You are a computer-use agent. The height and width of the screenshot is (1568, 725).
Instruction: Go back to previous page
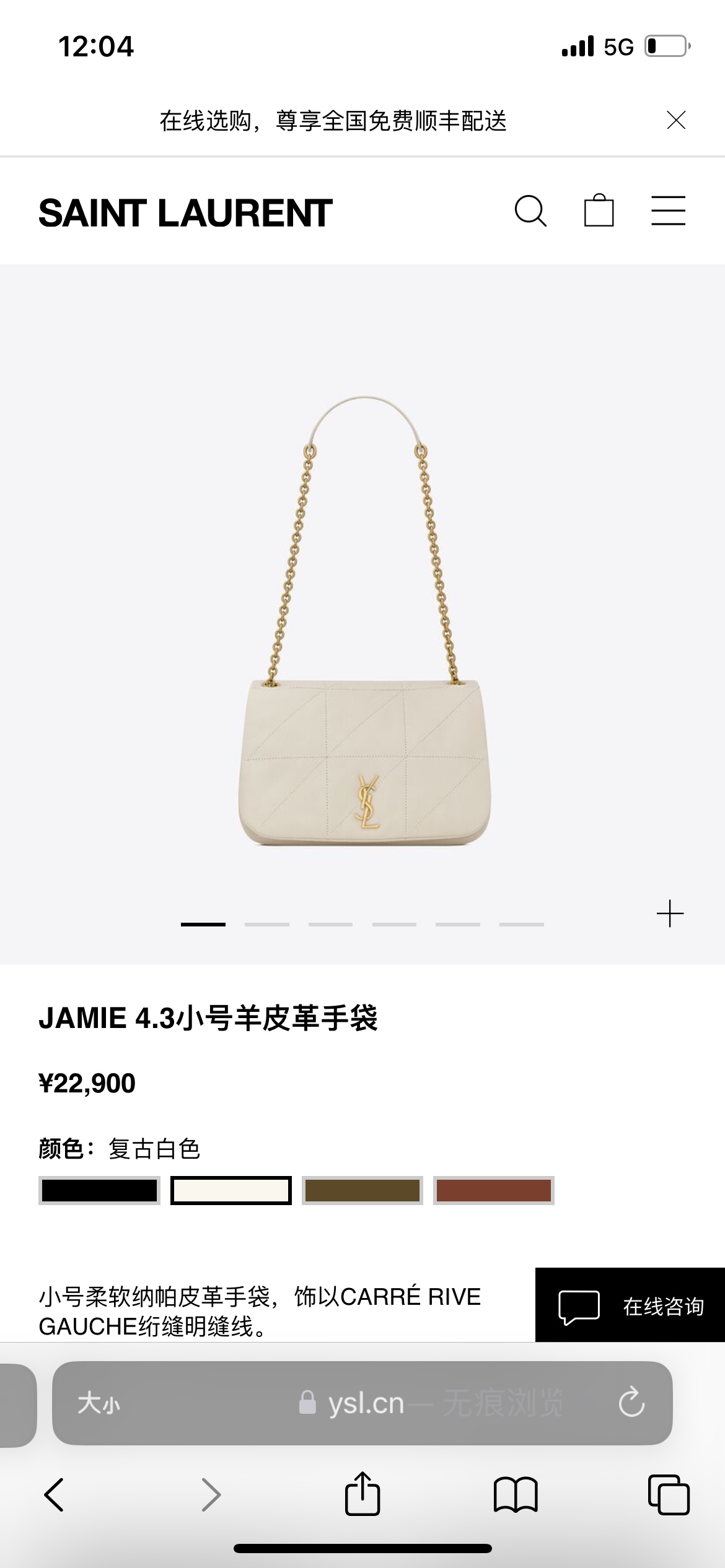pos(55,1495)
